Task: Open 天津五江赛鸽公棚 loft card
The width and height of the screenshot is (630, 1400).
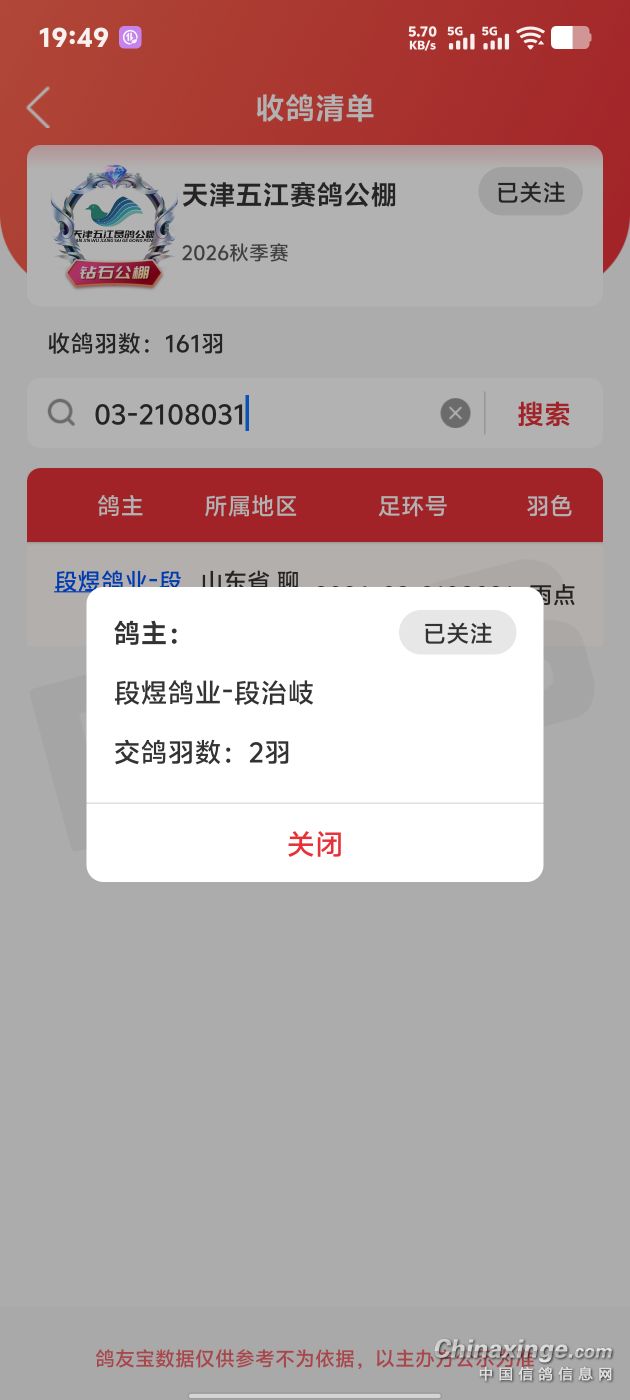Action: point(290,225)
